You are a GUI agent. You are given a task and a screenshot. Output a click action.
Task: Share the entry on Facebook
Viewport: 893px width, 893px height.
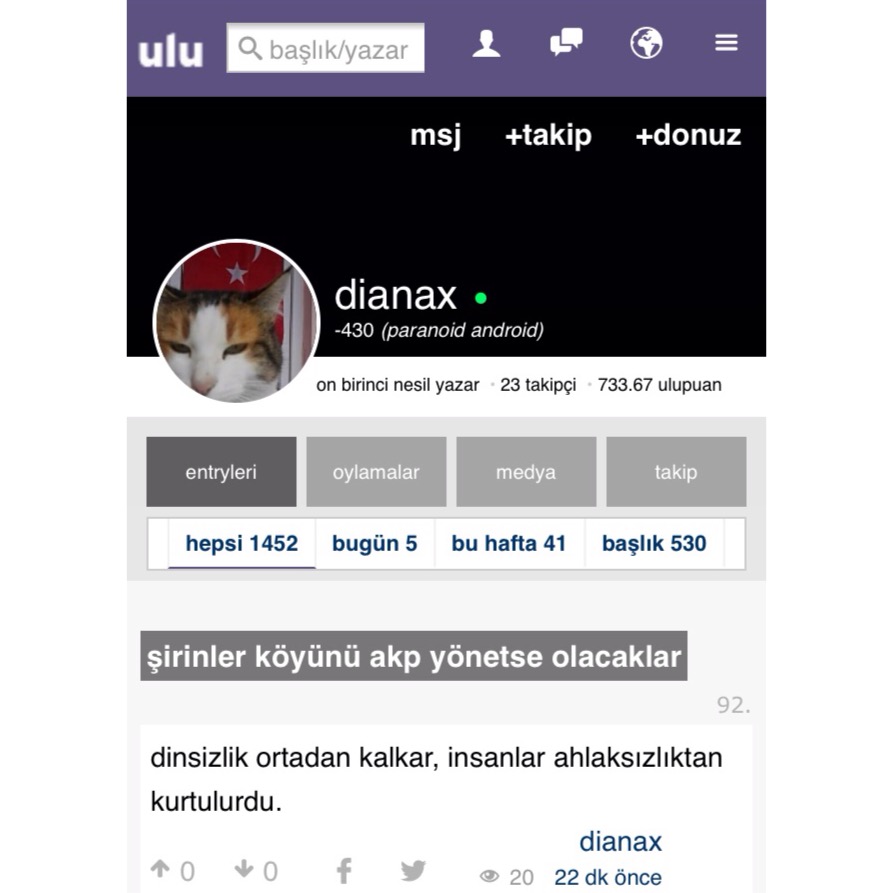[x=344, y=870]
